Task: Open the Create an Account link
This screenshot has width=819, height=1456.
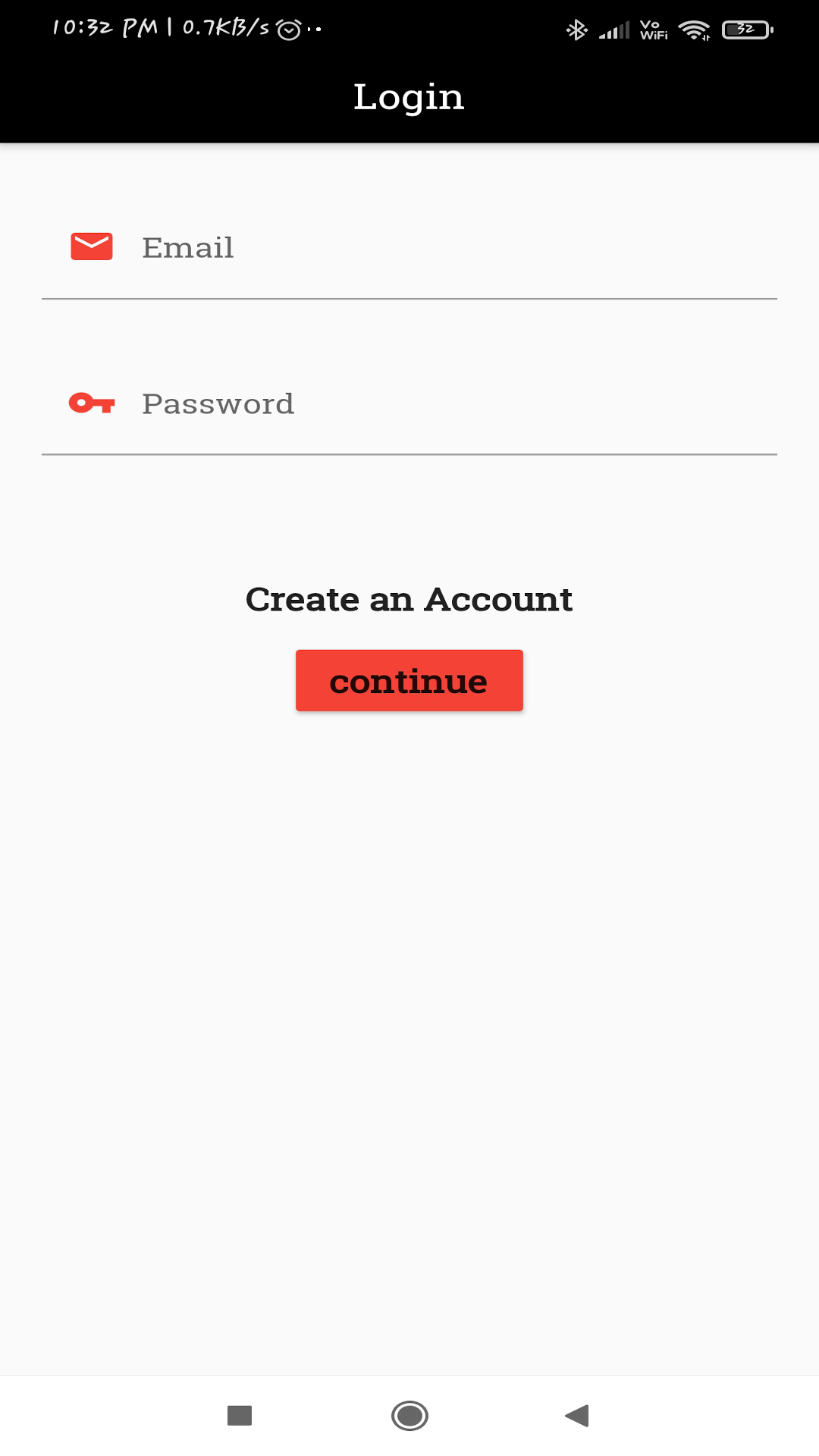Action: tap(409, 599)
